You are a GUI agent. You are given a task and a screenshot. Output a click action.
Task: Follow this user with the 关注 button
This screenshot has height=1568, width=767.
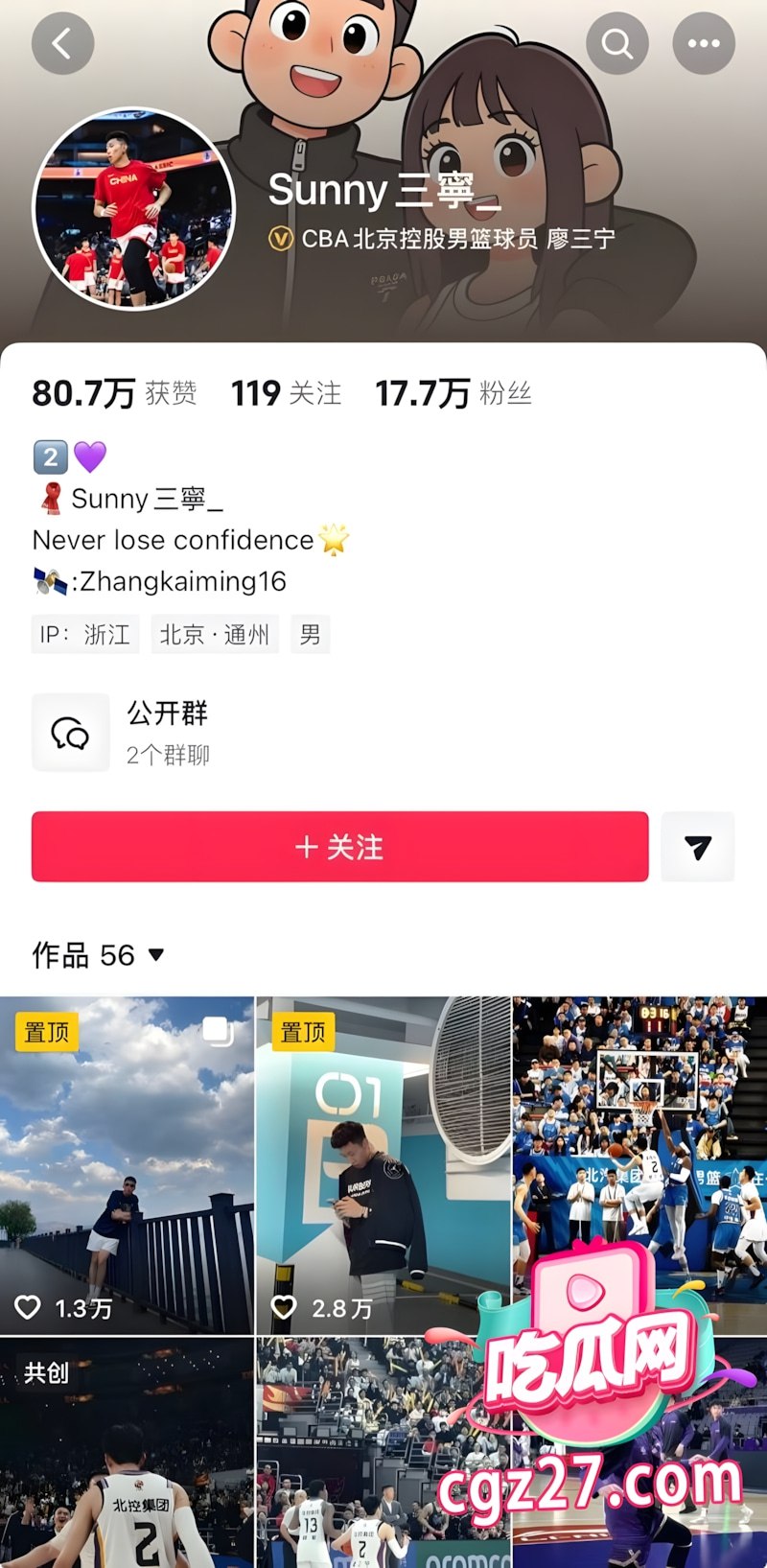339,847
